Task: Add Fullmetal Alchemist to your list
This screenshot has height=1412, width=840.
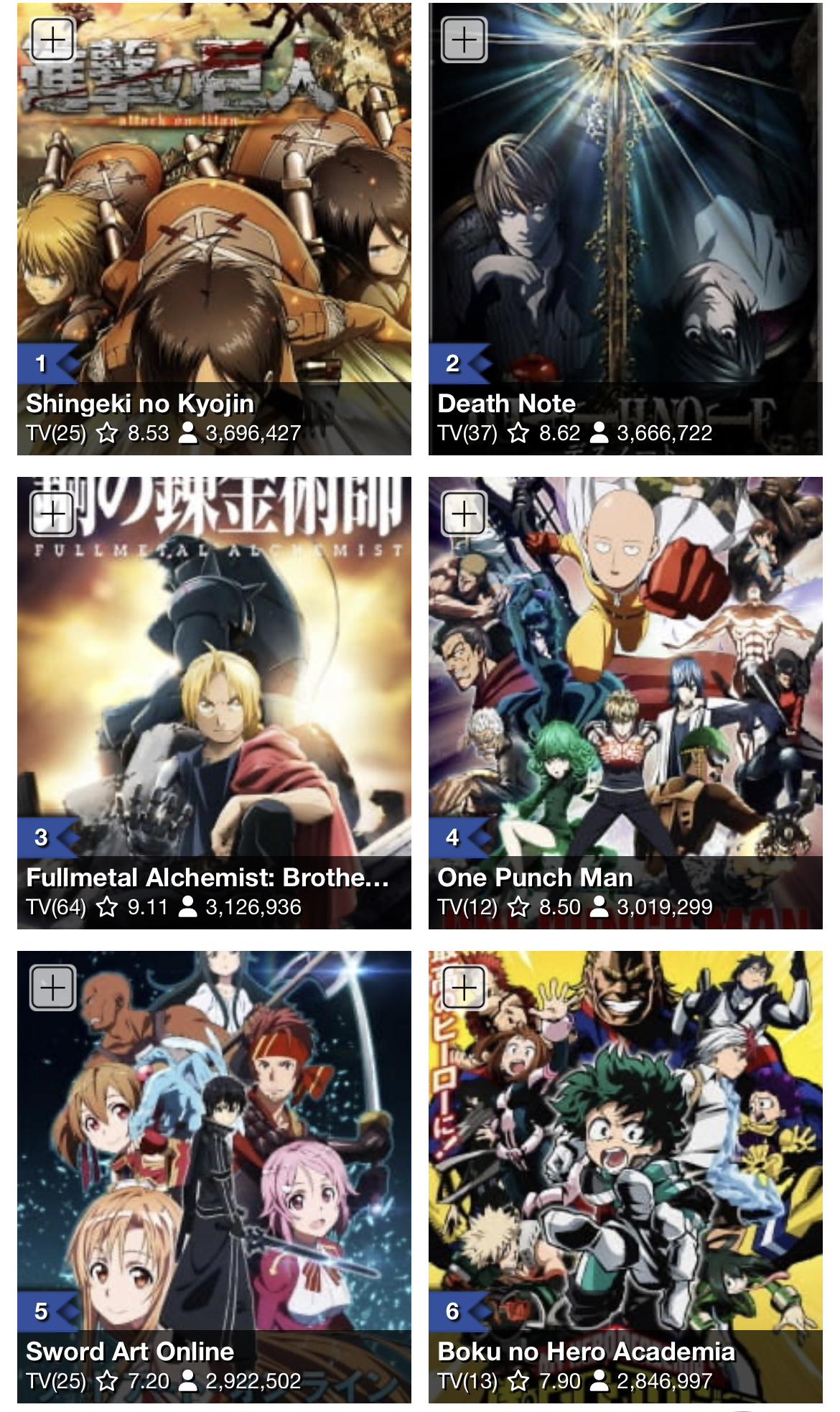Action: click(53, 514)
